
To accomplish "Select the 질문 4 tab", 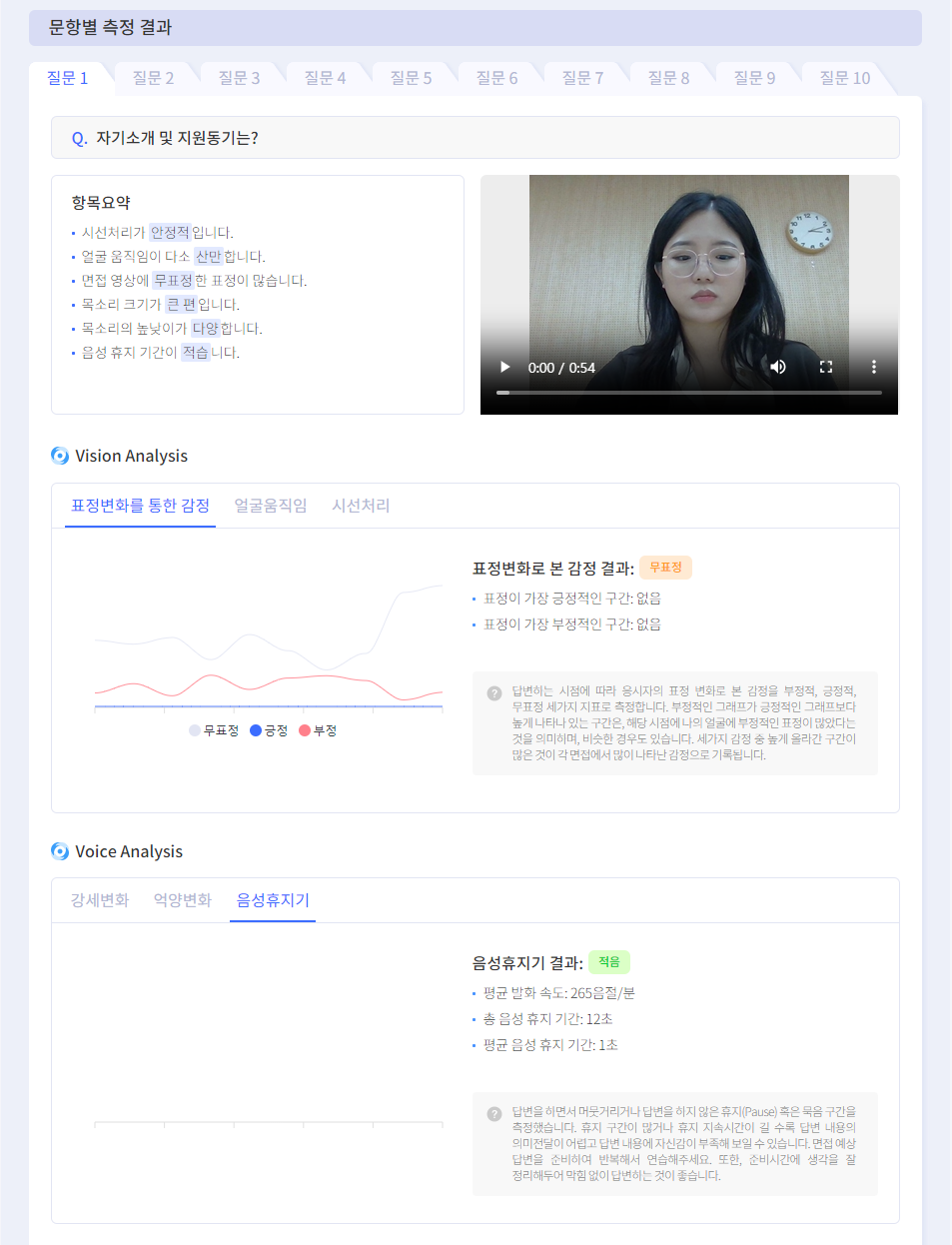I will [x=325, y=78].
